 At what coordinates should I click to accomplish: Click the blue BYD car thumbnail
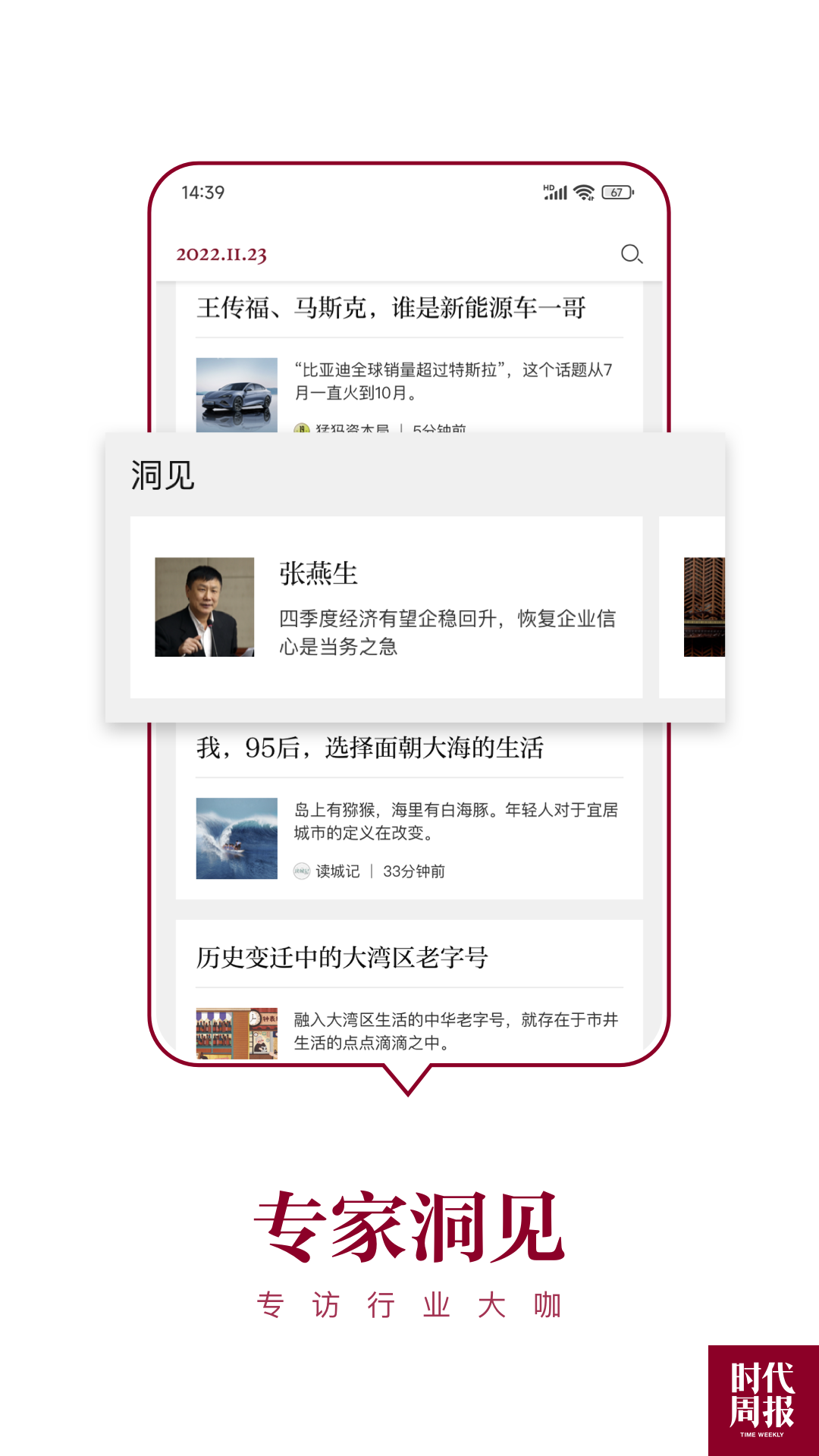238,394
